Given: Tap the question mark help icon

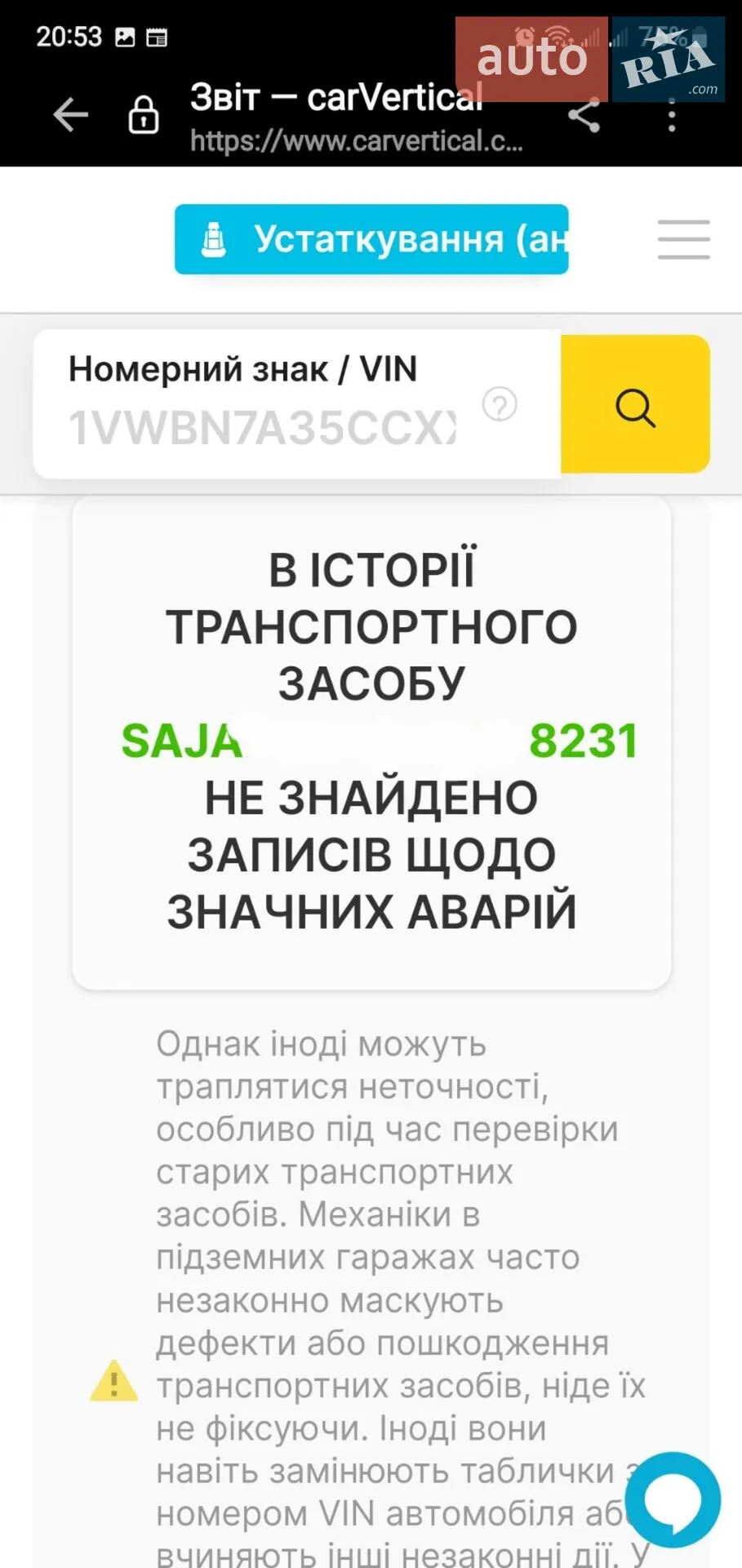Looking at the screenshot, I should (500, 403).
